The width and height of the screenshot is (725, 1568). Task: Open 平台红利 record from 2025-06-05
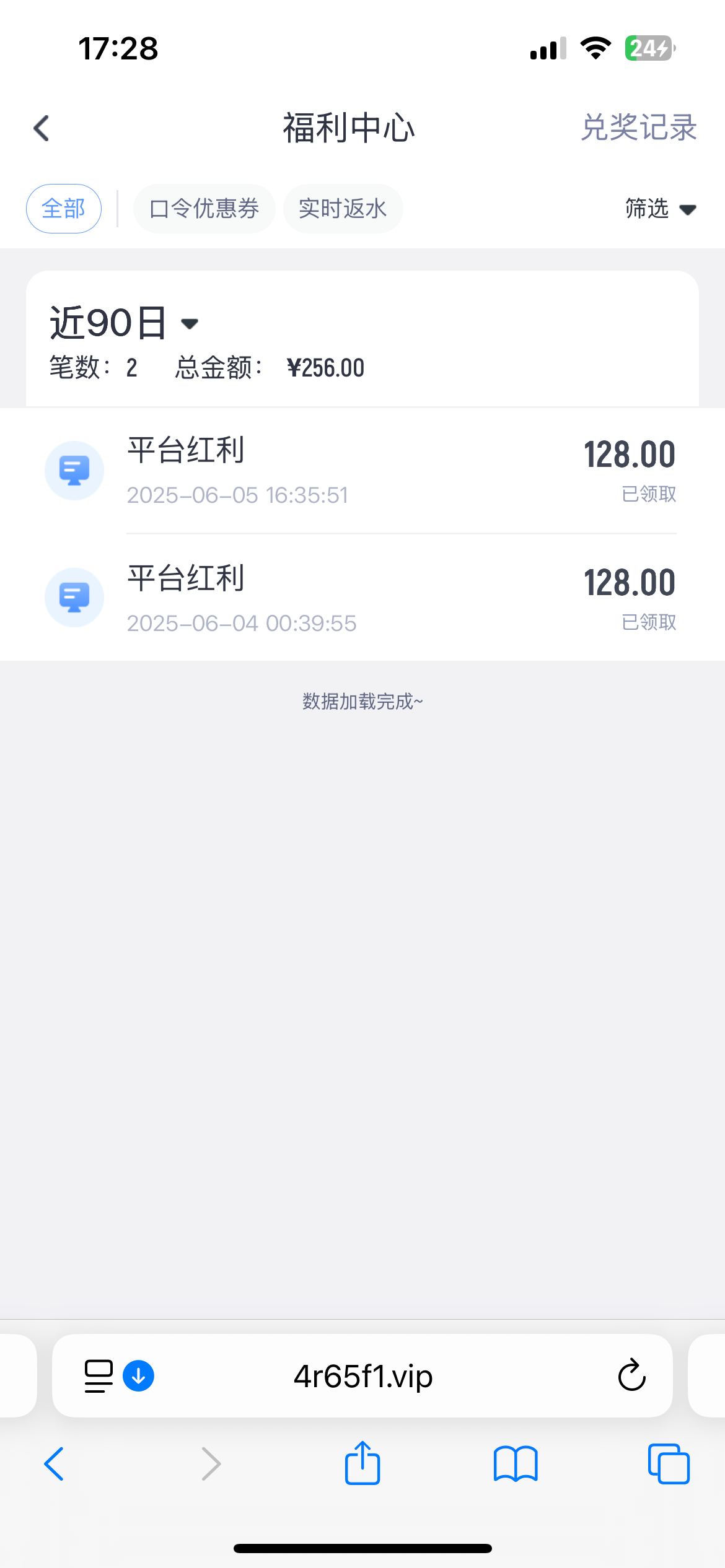362,471
